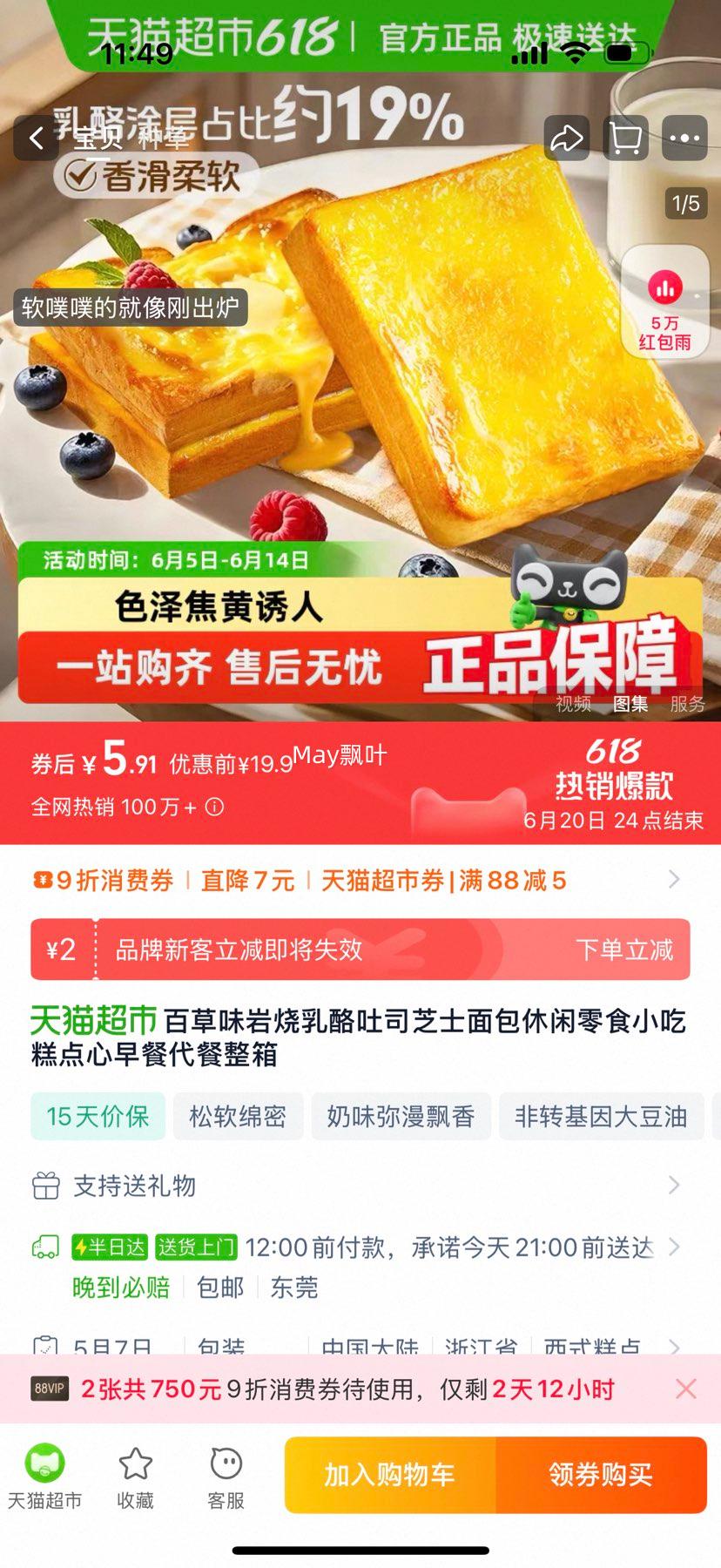The height and width of the screenshot is (1568, 721).
Task: Share this product
Action: click(567, 139)
